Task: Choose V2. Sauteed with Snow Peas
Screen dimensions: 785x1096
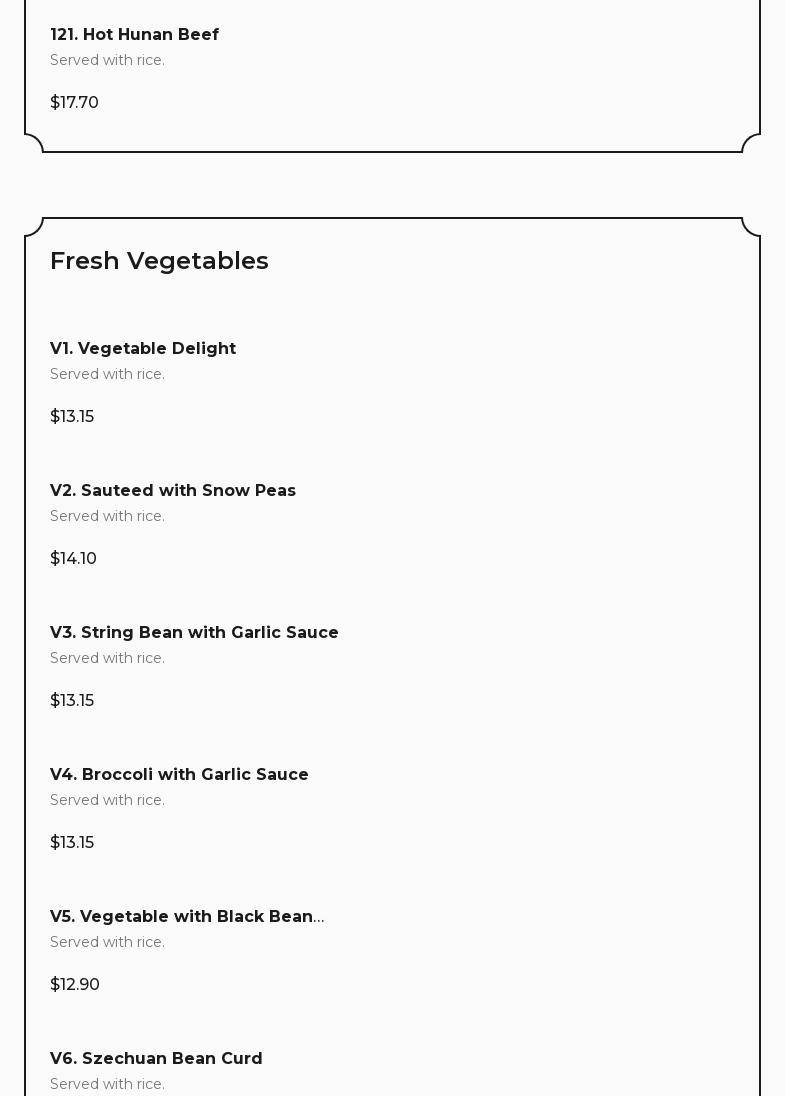Action: point(173,491)
